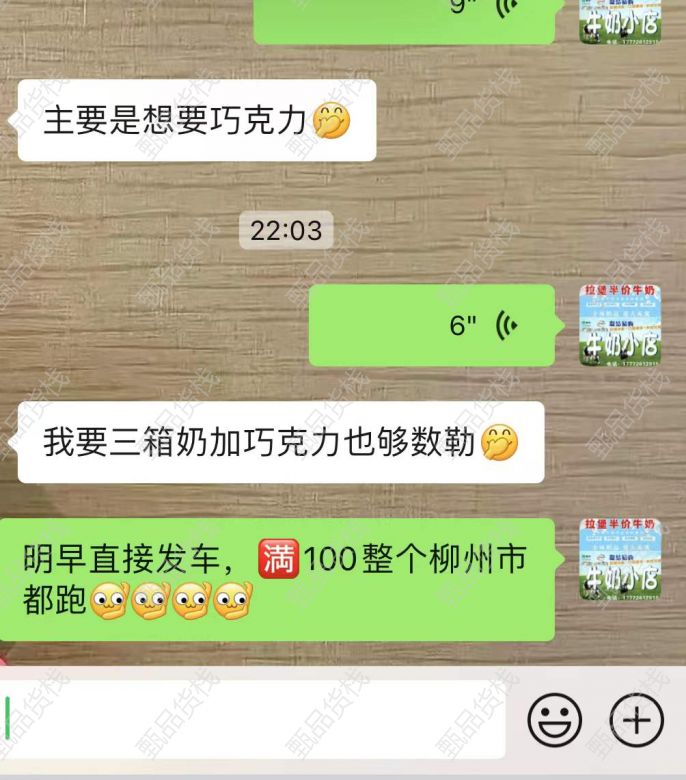This screenshot has width=686, height=780.
Task: Open the emoji sticker panel
Action: click(x=555, y=719)
